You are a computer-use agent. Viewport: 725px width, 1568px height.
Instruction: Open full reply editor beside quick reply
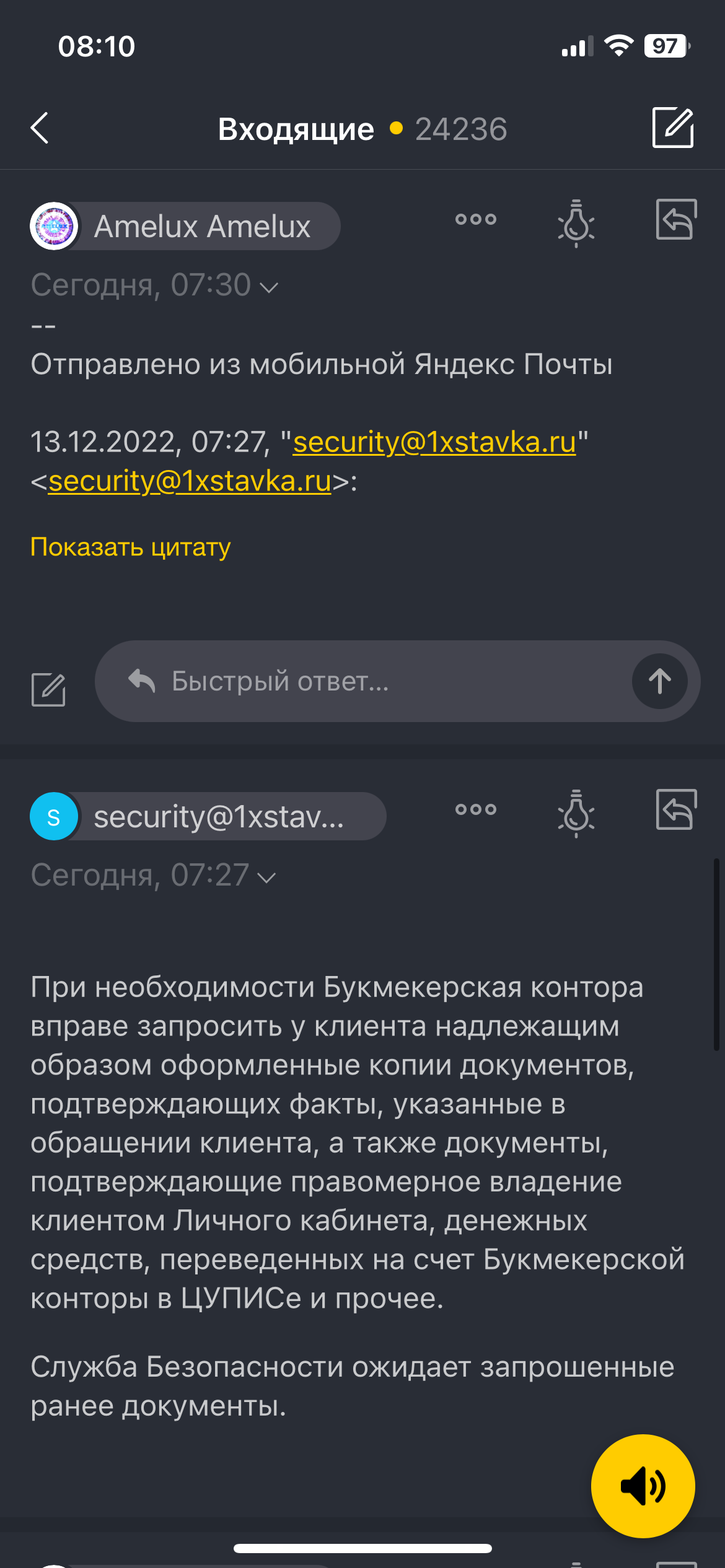tap(48, 689)
